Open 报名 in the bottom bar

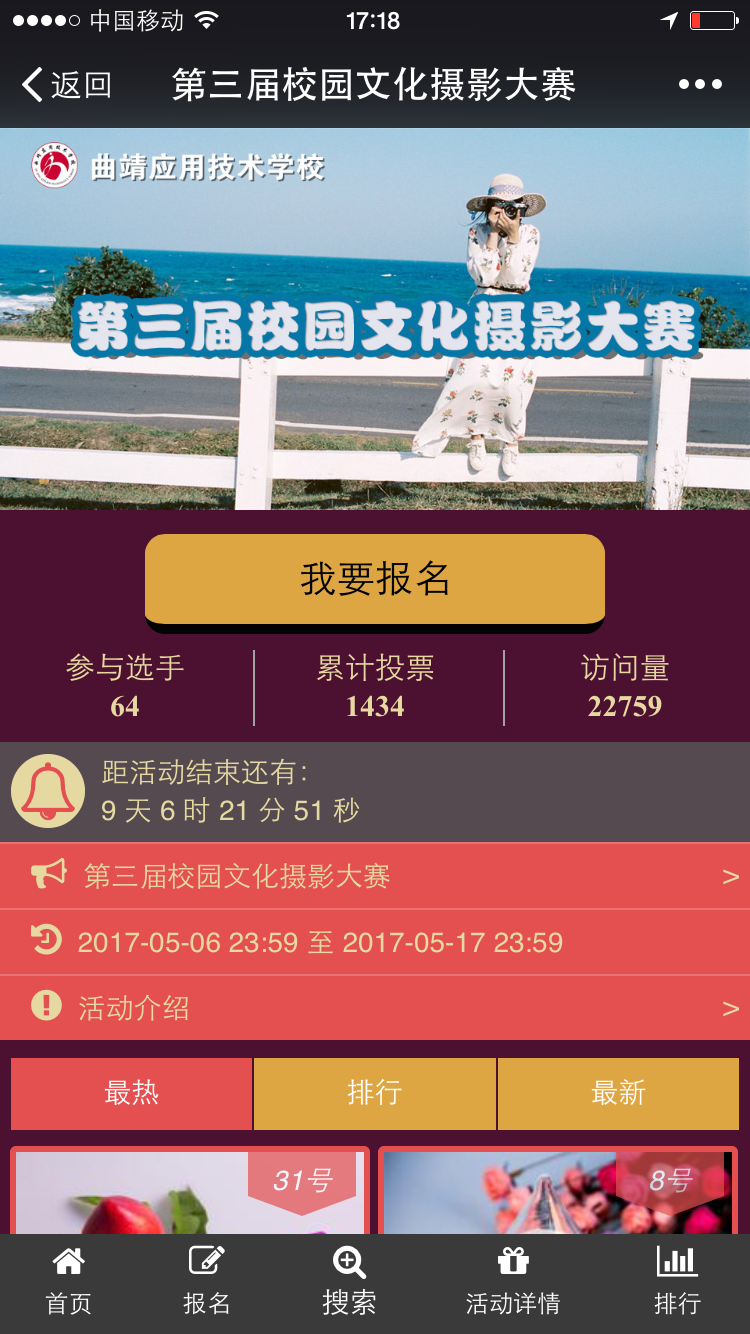(207, 1283)
